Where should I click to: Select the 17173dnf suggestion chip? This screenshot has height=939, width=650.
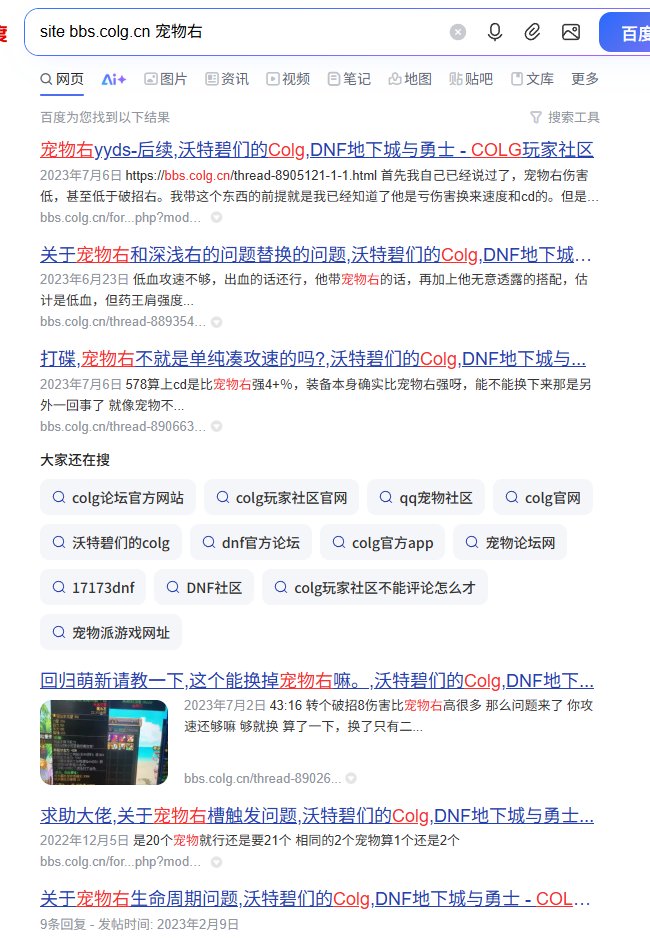(x=93, y=588)
